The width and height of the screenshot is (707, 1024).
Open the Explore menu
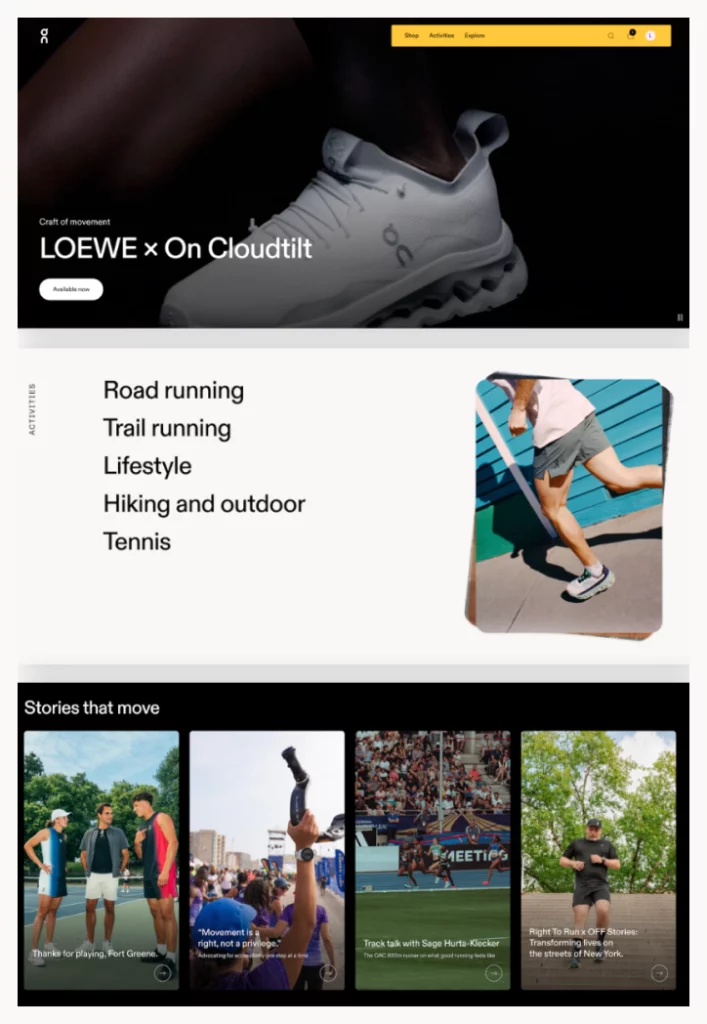coord(474,36)
